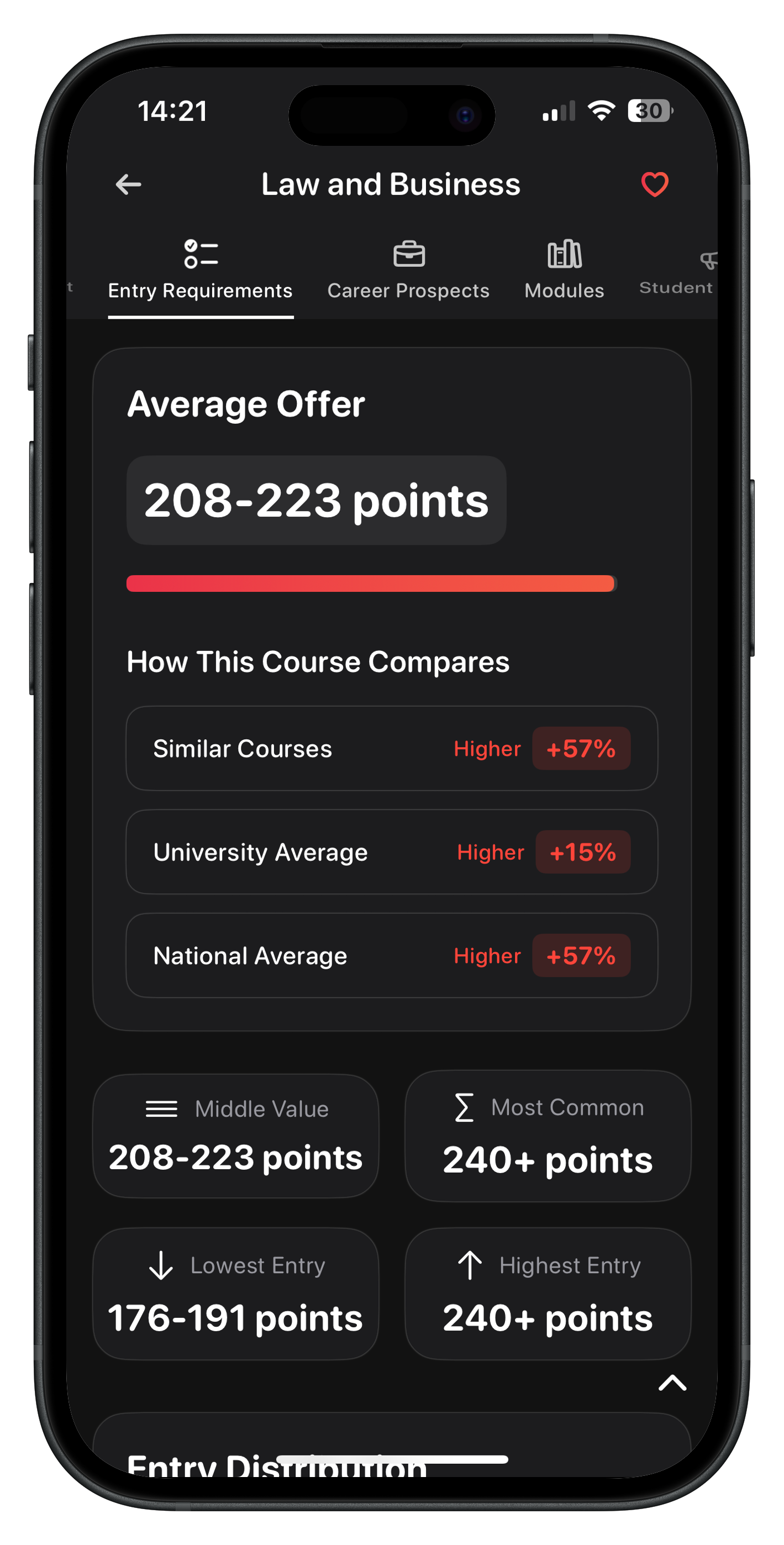Tap the 208-223 points average offer badge
This screenshot has width=784, height=1545.
315,500
